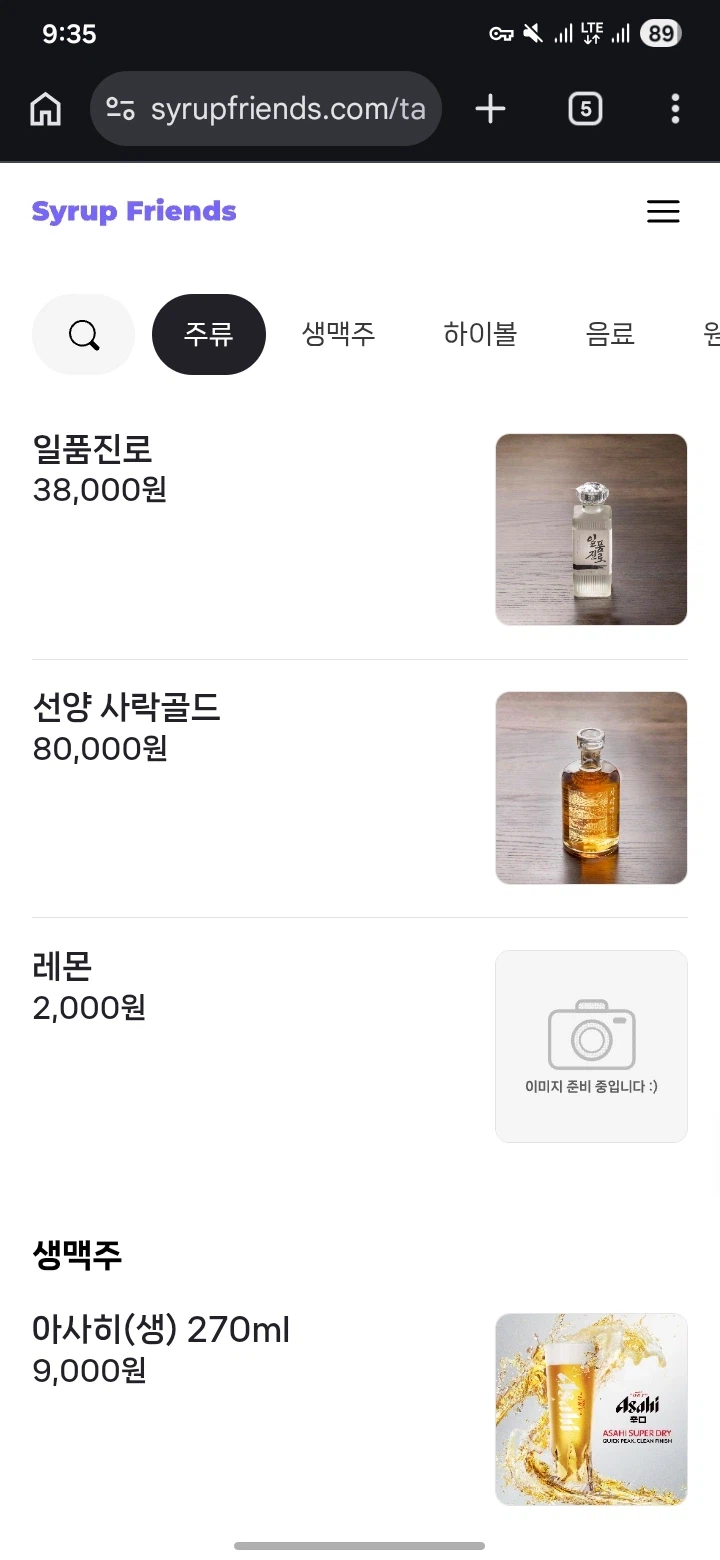Tap the home icon in the browser toolbar
Image resolution: width=720 pixels, height=1560 pixels.
pyautogui.click(x=44, y=109)
